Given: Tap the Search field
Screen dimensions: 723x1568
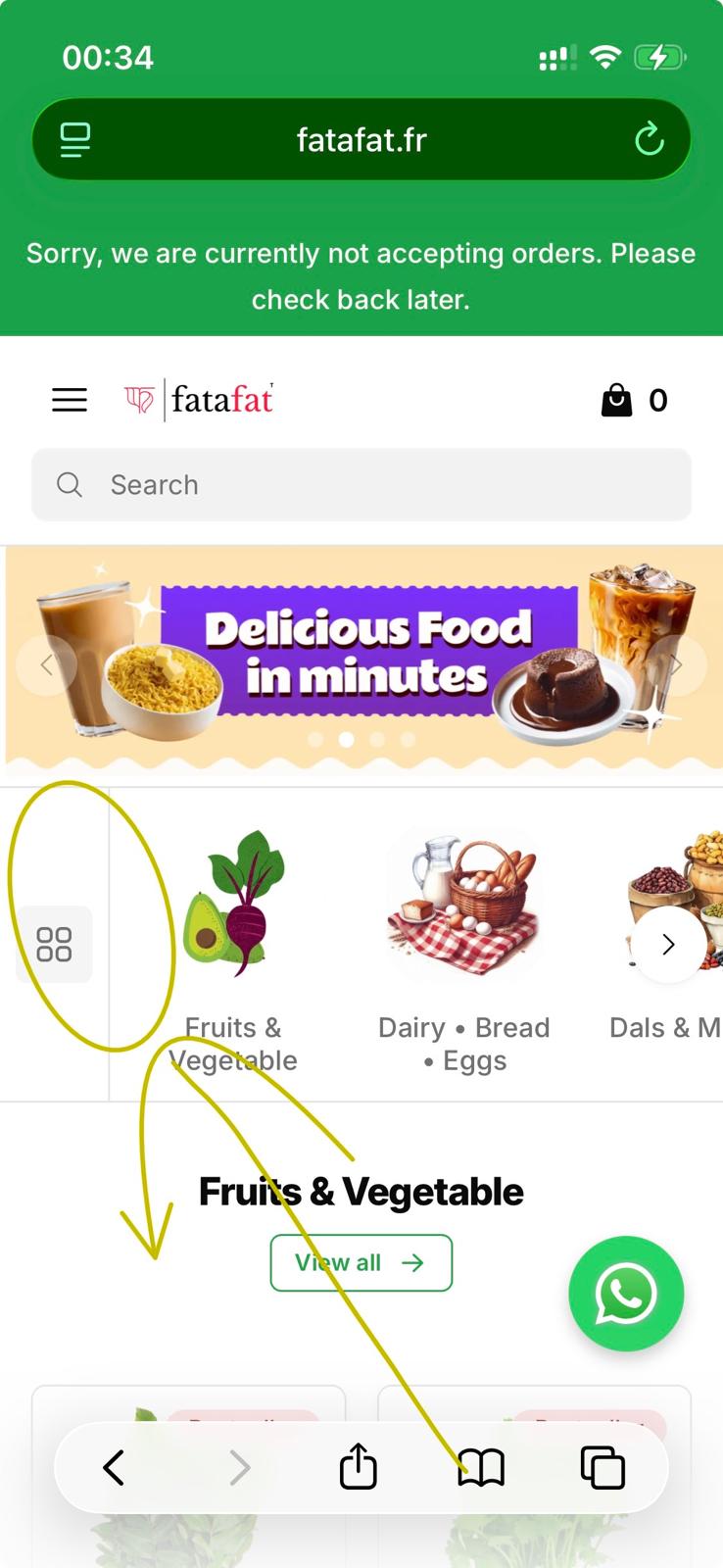Looking at the screenshot, I should click(361, 485).
